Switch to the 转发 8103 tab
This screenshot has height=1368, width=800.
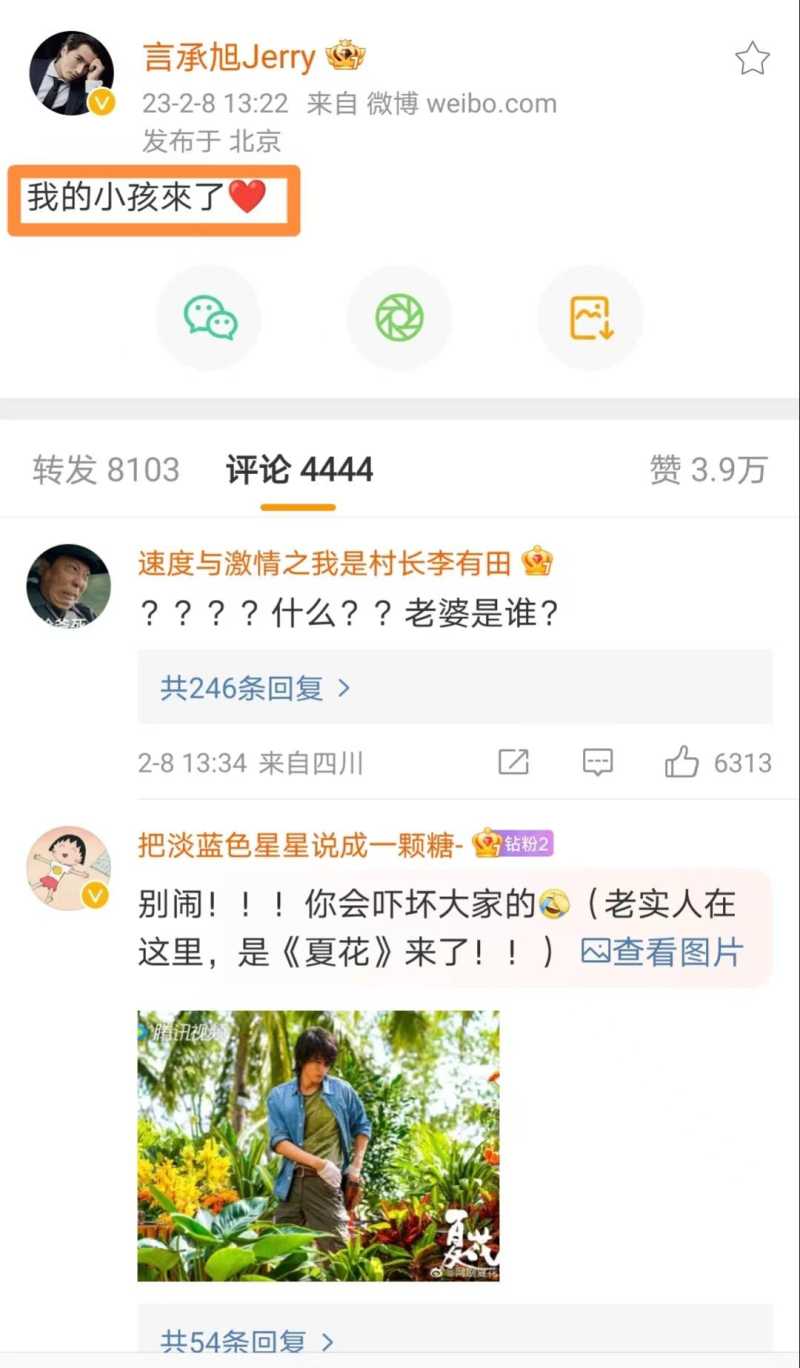(106, 470)
